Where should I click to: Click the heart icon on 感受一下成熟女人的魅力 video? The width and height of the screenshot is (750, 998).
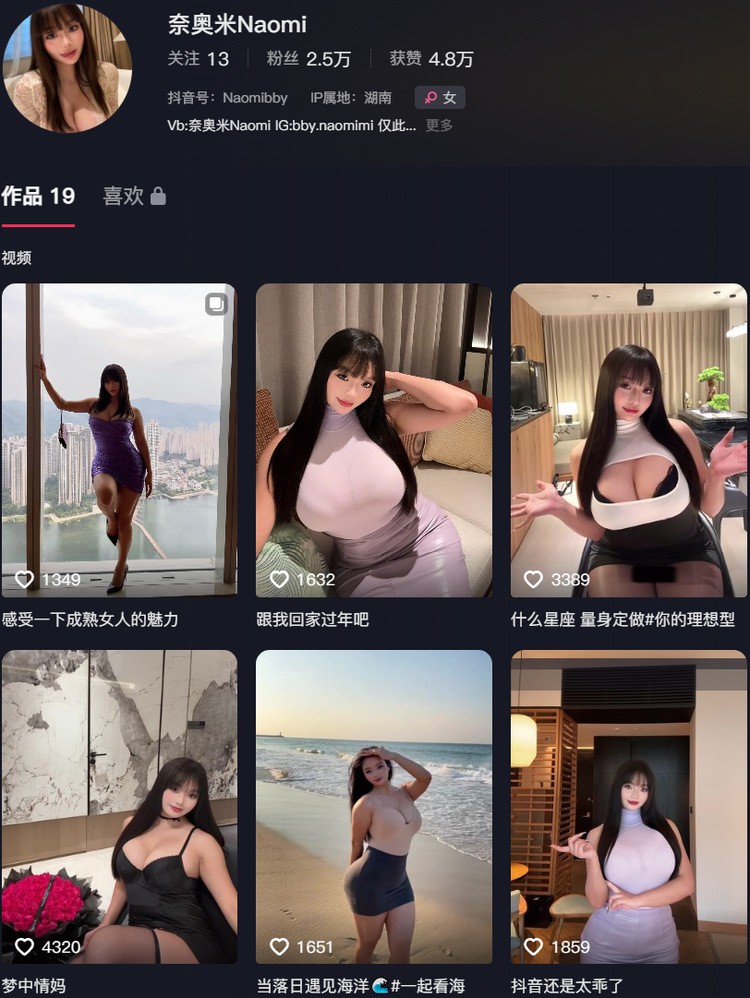[x=25, y=578]
